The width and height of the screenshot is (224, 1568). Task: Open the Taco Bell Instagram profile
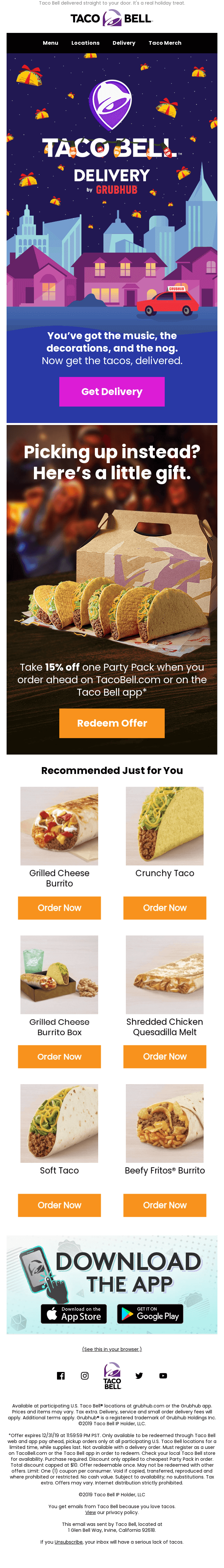[85, 1376]
